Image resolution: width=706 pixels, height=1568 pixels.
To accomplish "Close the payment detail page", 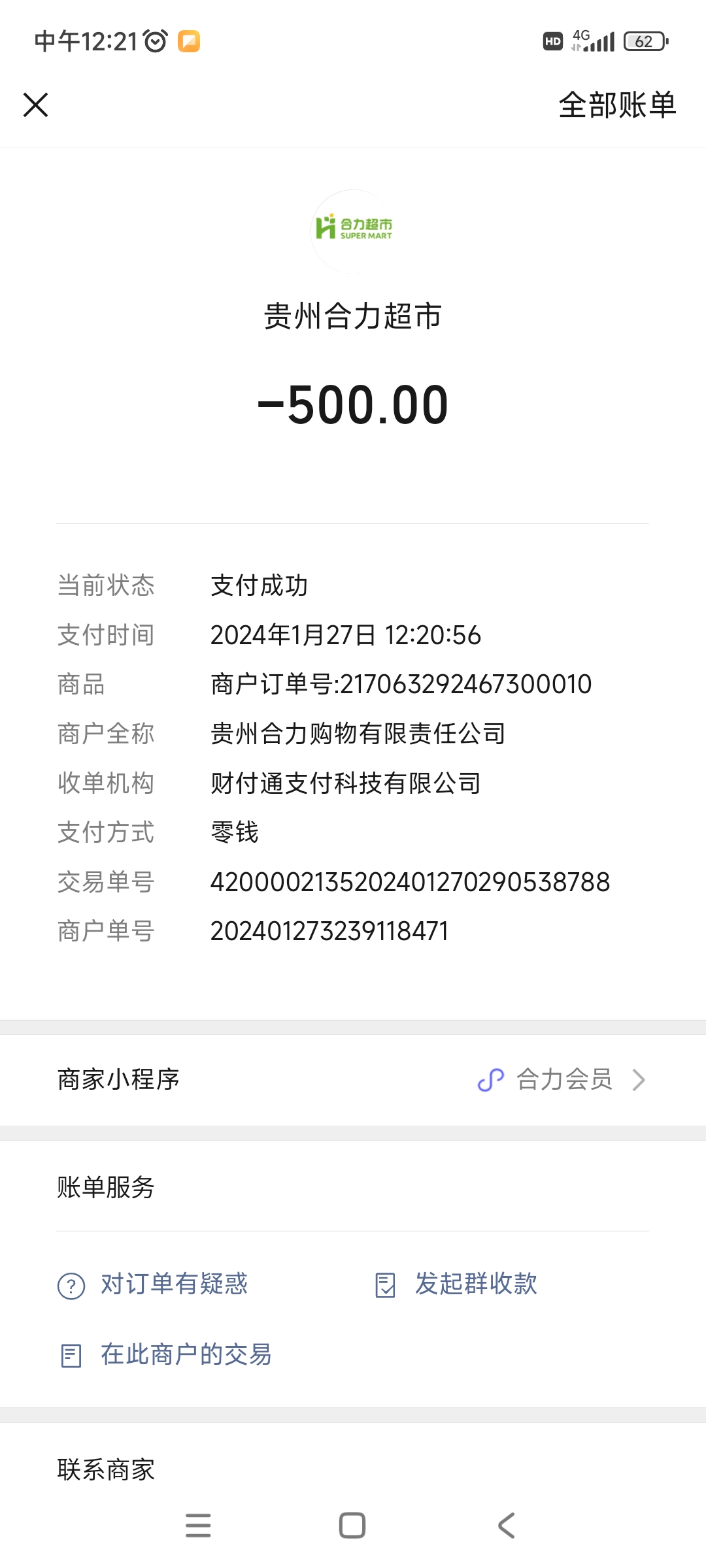I will tap(36, 105).
